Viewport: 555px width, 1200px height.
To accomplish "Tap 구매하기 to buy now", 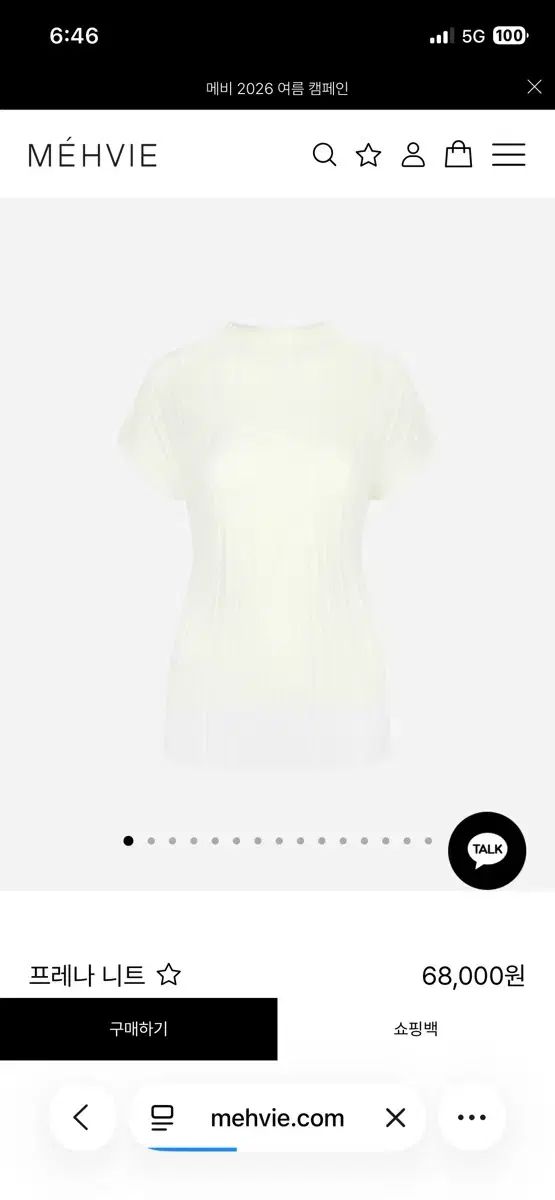I will (x=139, y=1029).
